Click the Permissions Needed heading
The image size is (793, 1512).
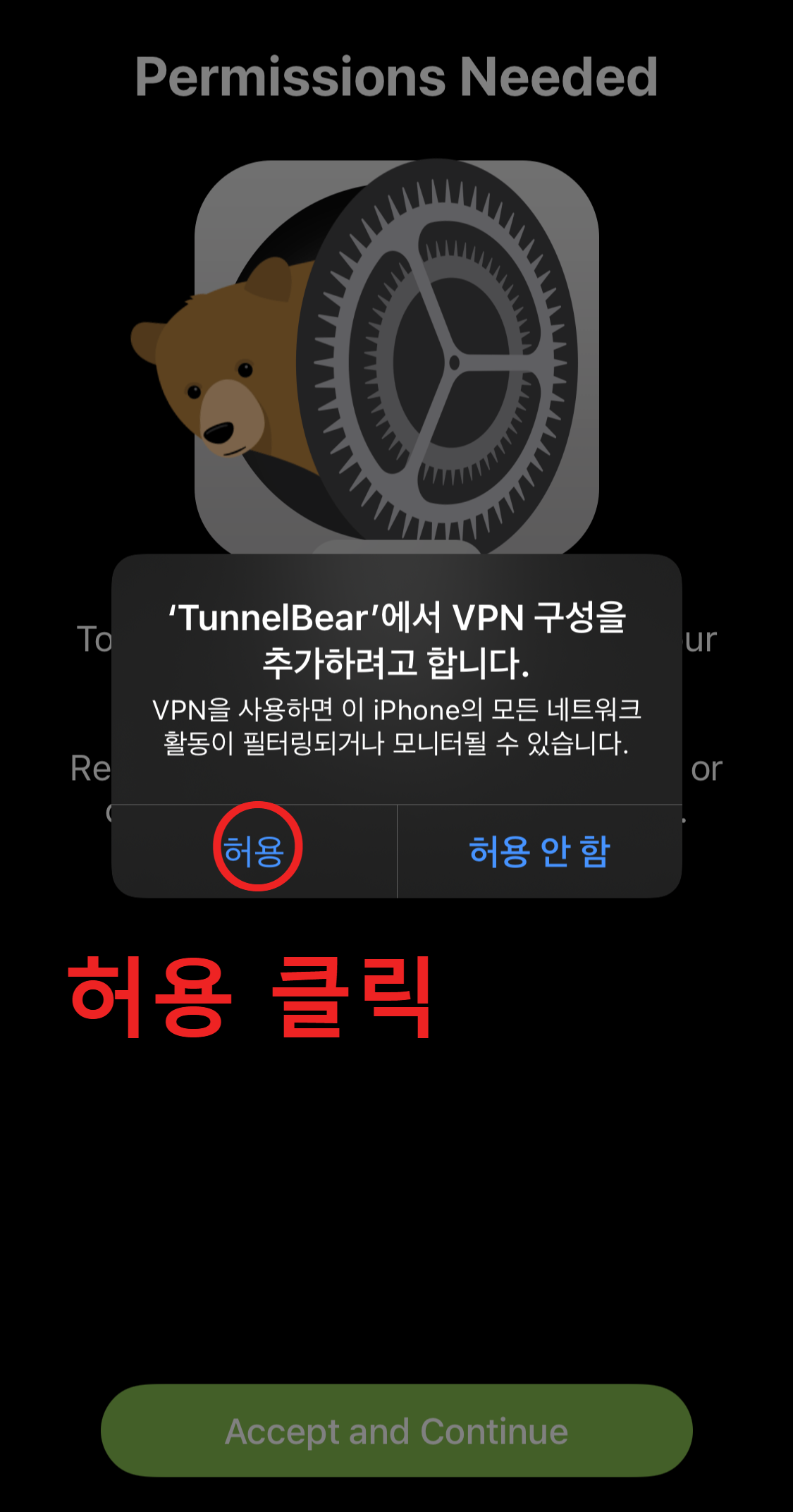point(396,78)
